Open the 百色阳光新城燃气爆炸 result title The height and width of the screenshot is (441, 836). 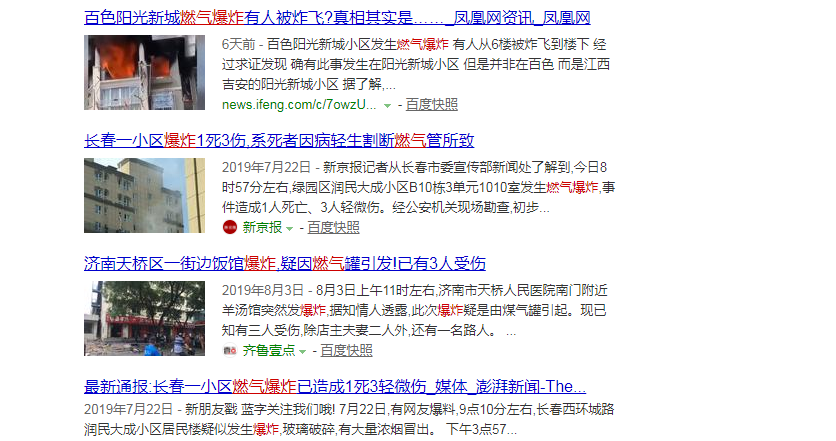pyautogui.click(x=337, y=18)
